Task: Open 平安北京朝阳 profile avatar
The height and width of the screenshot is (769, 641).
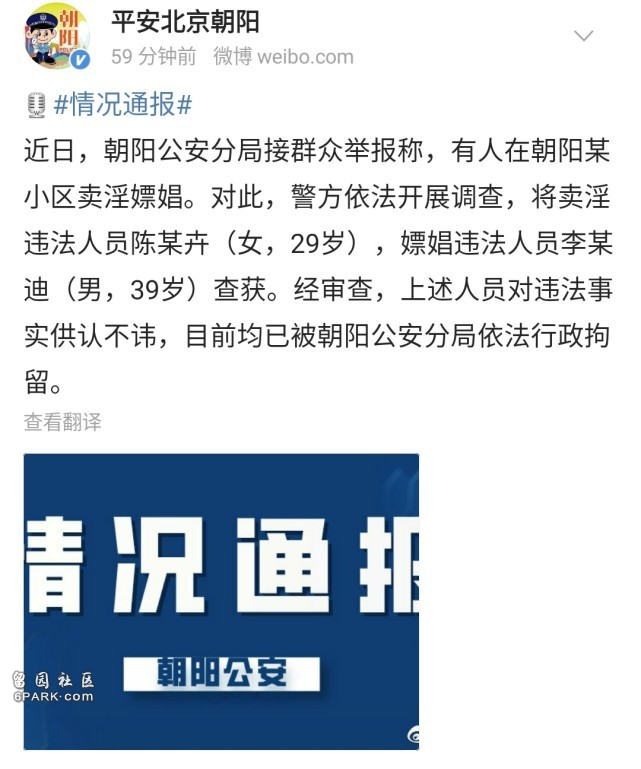Action: (x=56, y=37)
